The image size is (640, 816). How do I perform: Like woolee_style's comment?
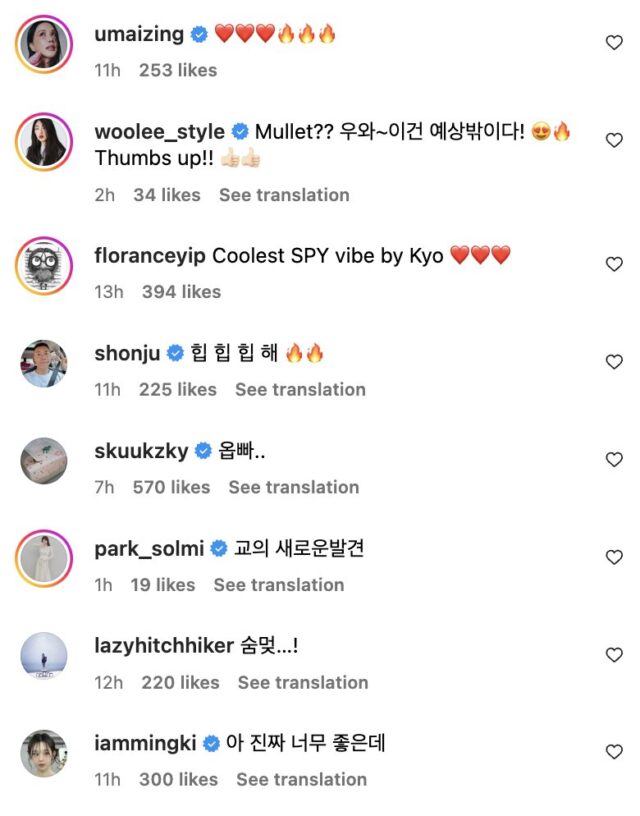pos(615,141)
